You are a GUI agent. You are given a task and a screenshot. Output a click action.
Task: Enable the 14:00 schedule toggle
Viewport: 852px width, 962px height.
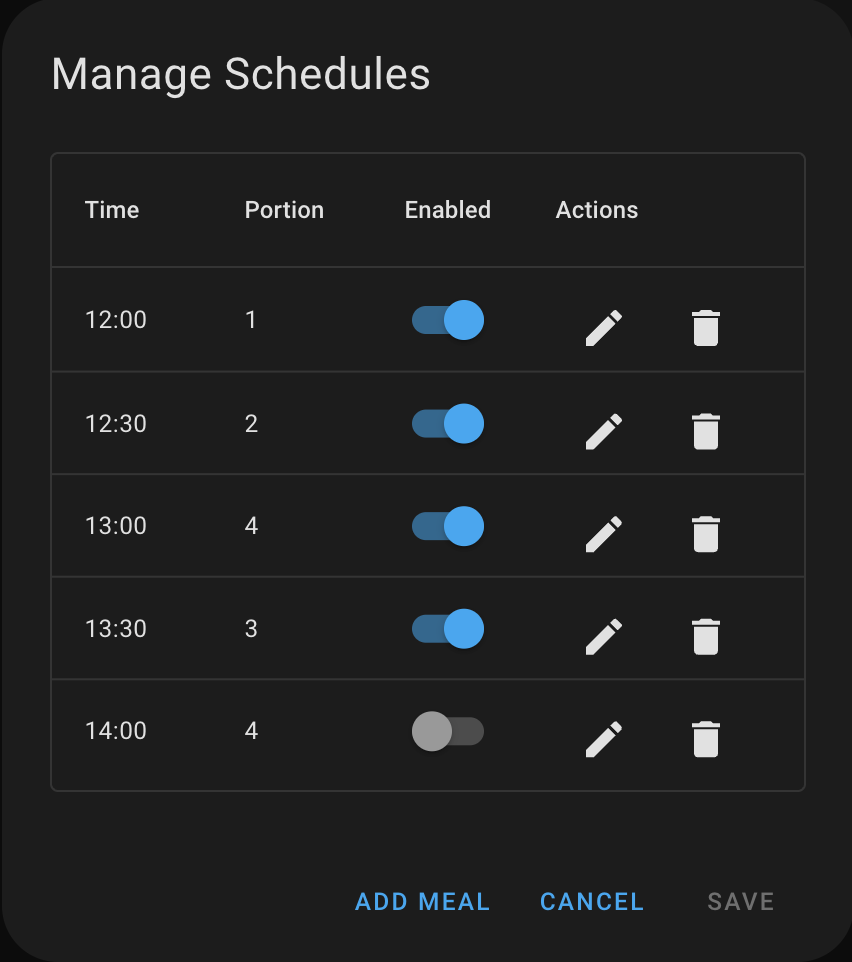coord(448,731)
